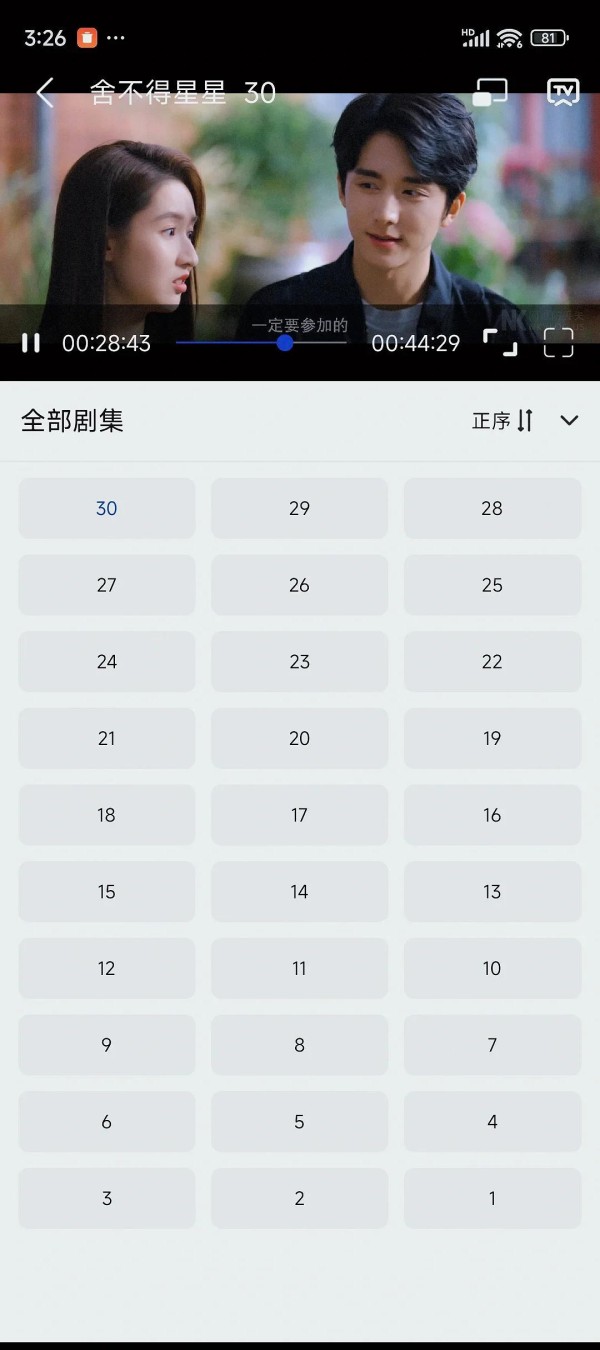Open picture-in-picture mini window mode
The height and width of the screenshot is (1350, 600).
(490, 93)
